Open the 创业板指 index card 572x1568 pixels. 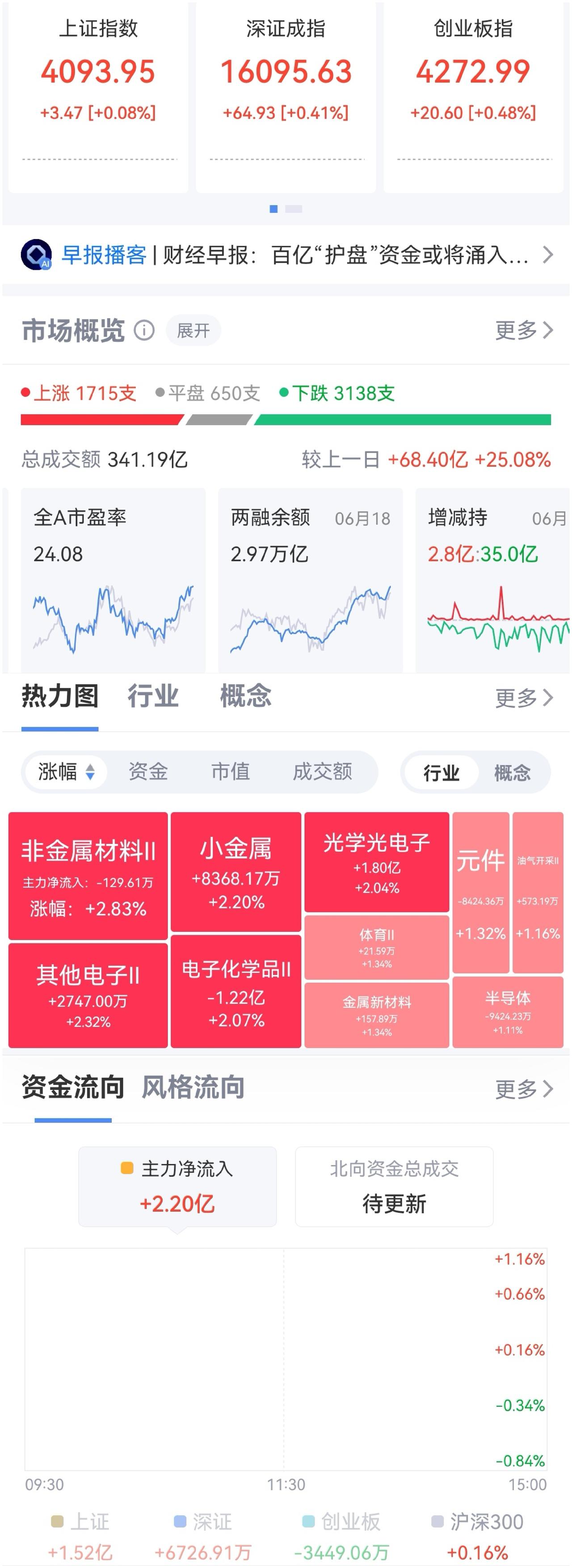point(473,97)
